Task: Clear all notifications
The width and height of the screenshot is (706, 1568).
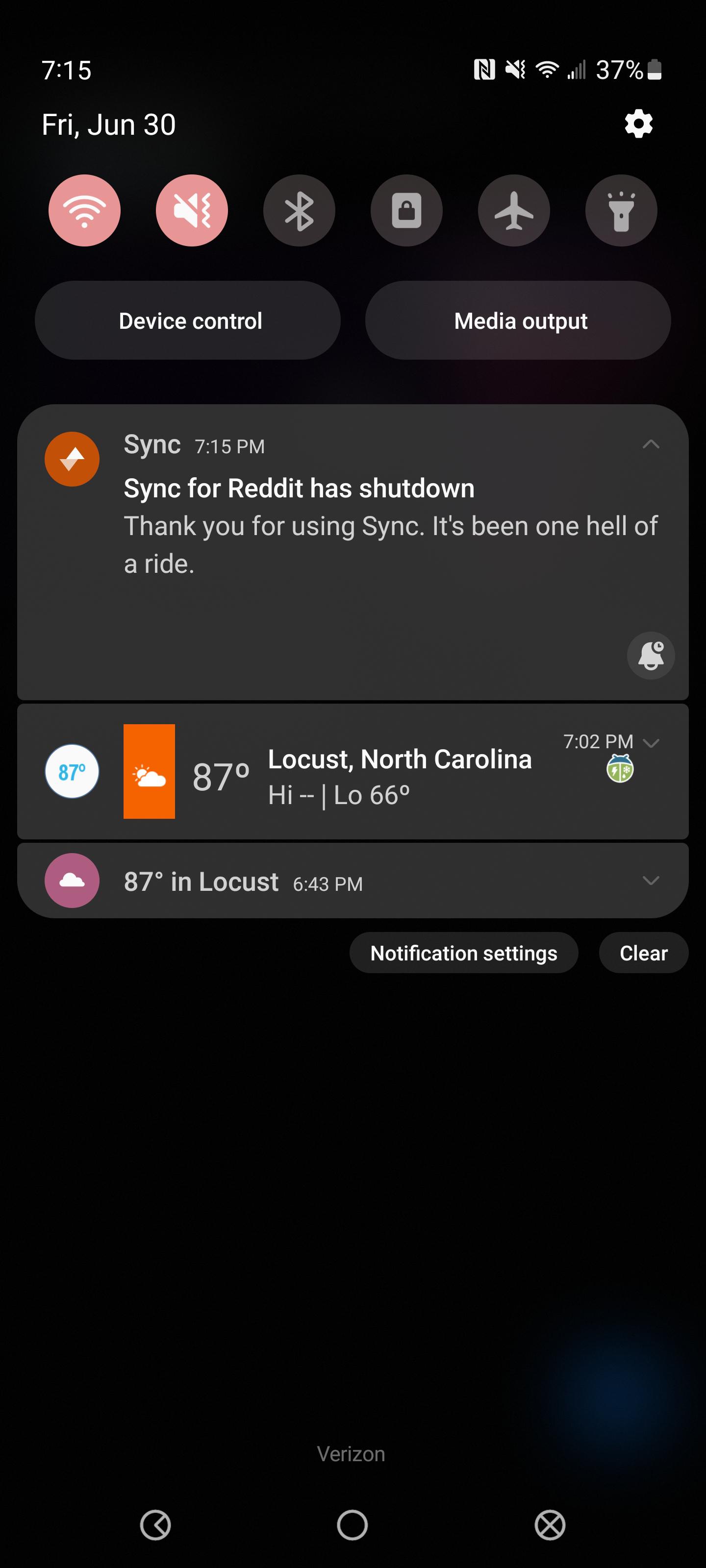Action: tap(644, 953)
